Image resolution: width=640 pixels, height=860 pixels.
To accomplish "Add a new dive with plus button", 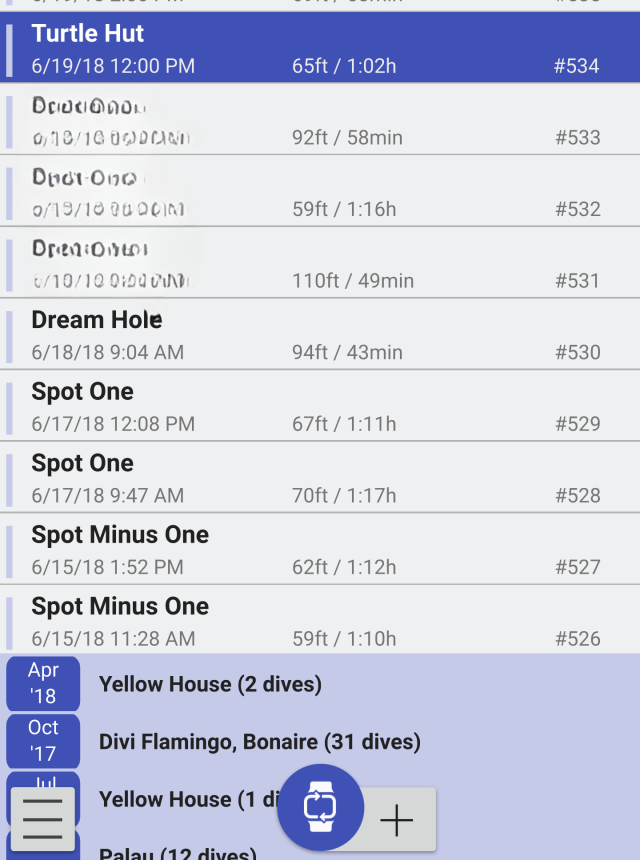I will pyautogui.click(x=397, y=820).
